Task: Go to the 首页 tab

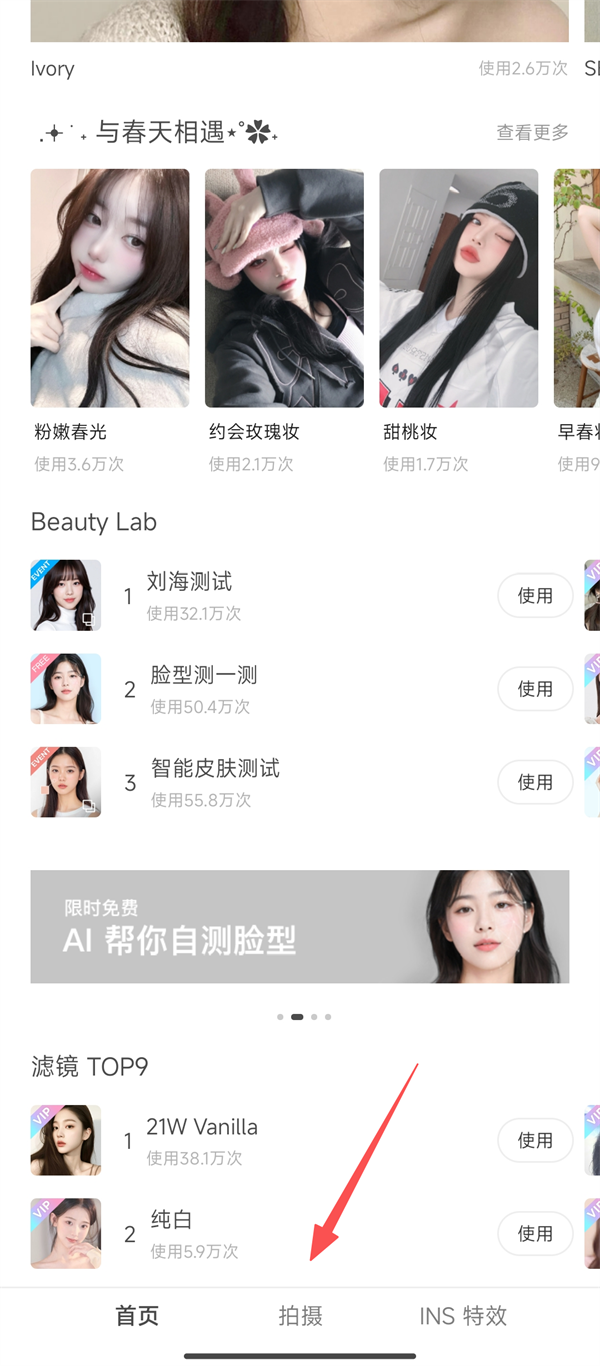Action: click(137, 1316)
